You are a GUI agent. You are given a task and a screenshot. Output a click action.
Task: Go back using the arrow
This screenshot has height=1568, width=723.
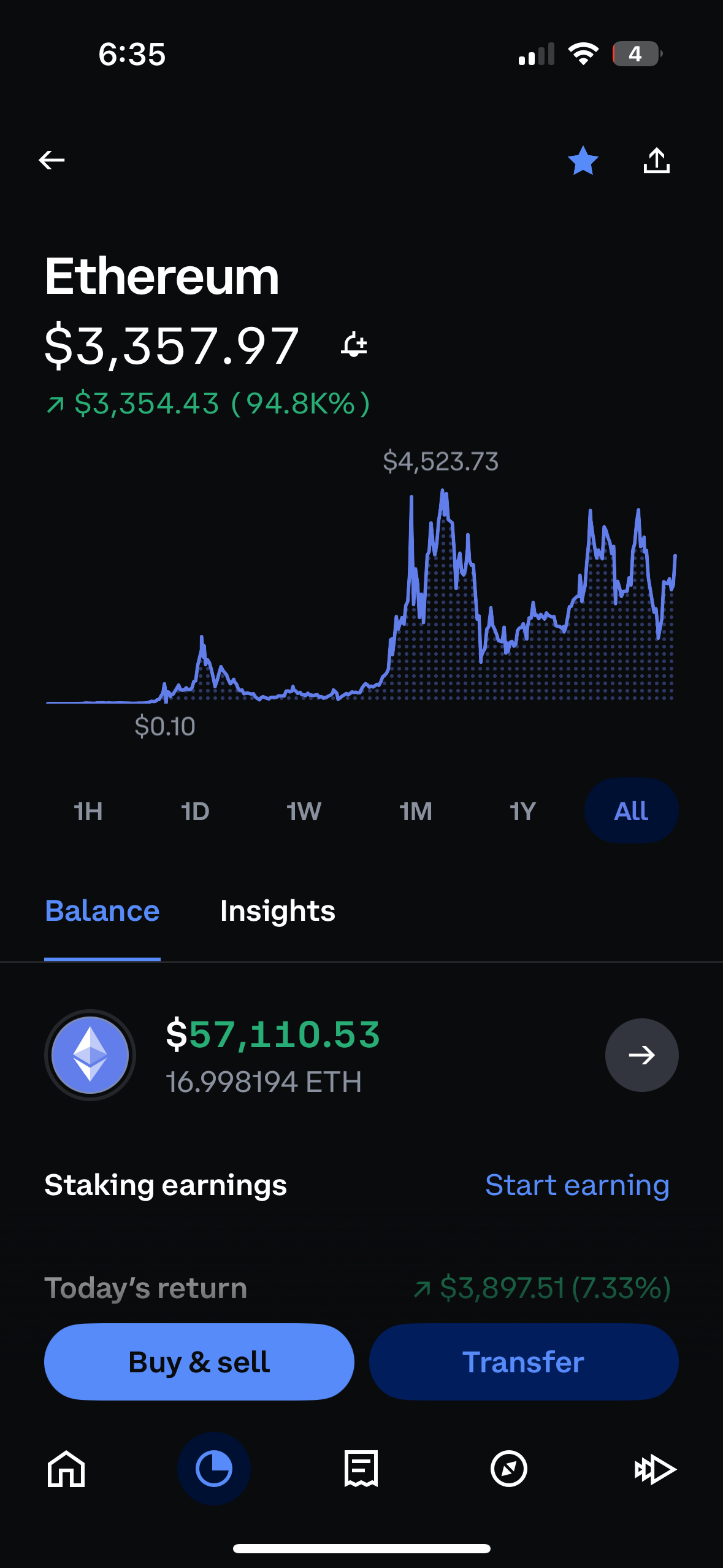[52, 160]
